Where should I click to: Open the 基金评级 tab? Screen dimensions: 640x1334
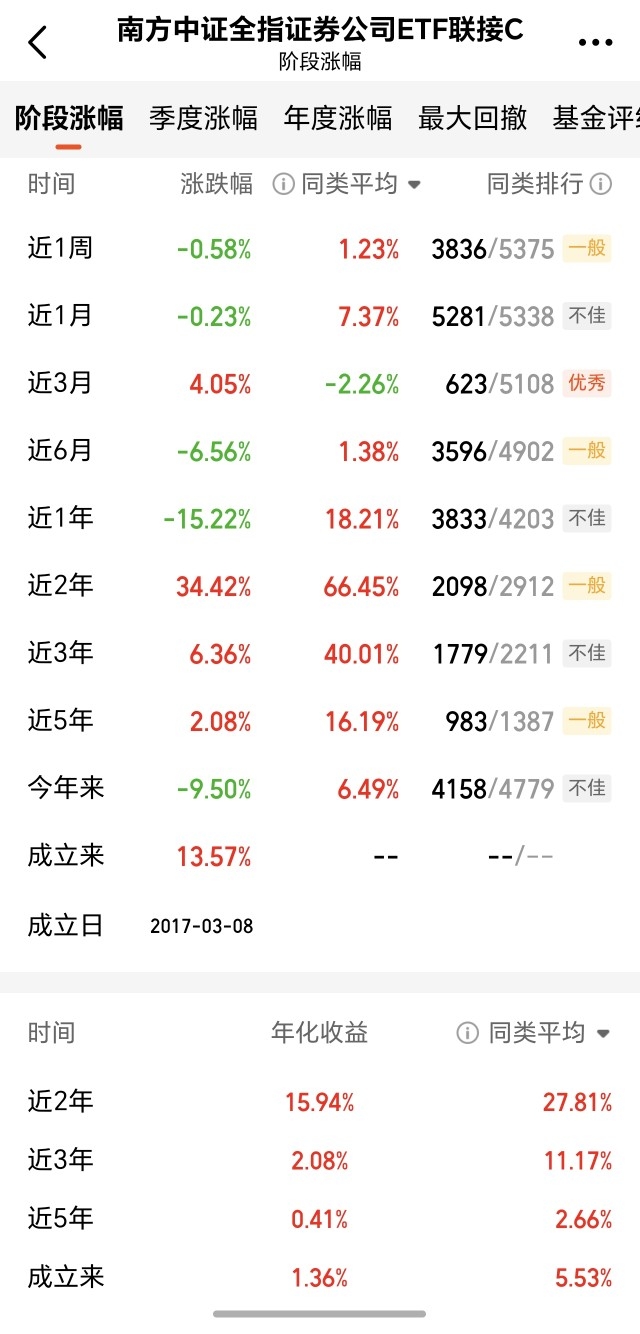tap(596, 118)
